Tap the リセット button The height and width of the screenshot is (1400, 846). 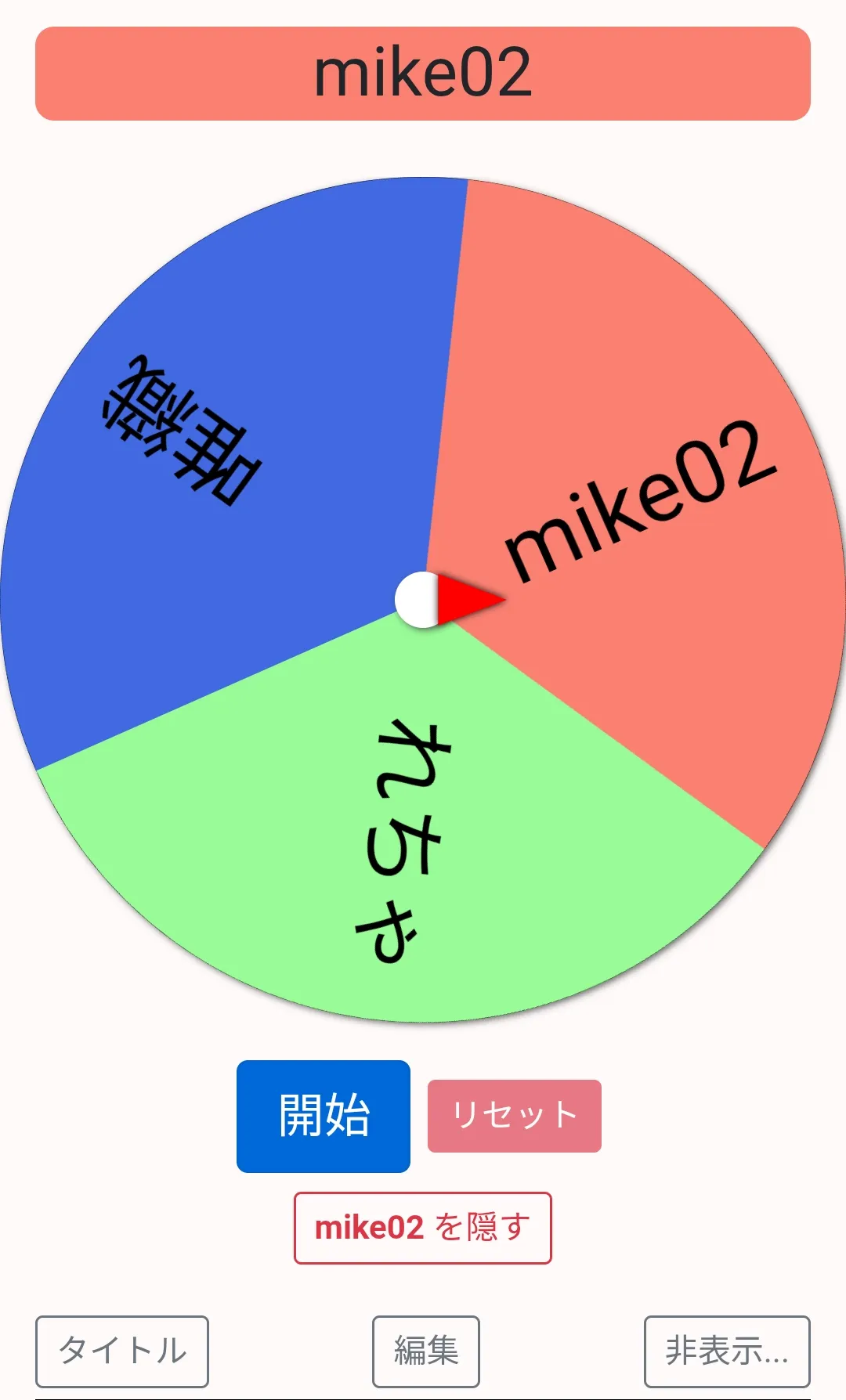515,1116
